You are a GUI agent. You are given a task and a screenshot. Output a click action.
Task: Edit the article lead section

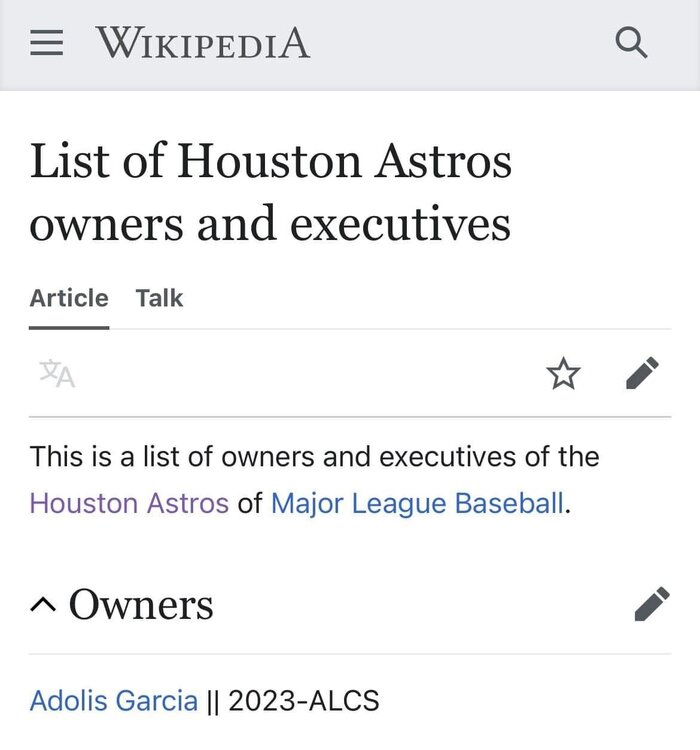coord(642,374)
